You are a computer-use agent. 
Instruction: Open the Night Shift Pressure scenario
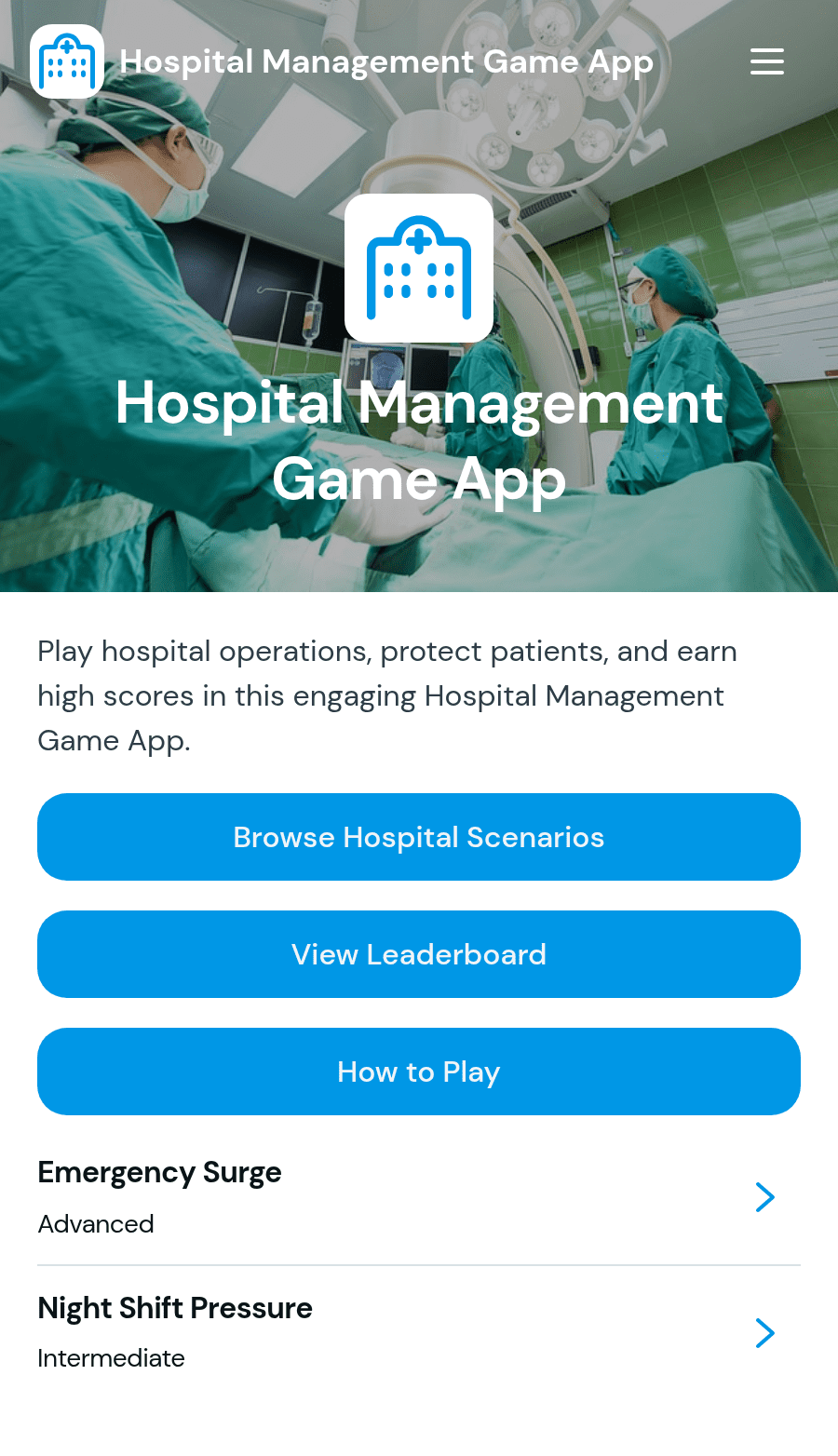point(419,1333)
